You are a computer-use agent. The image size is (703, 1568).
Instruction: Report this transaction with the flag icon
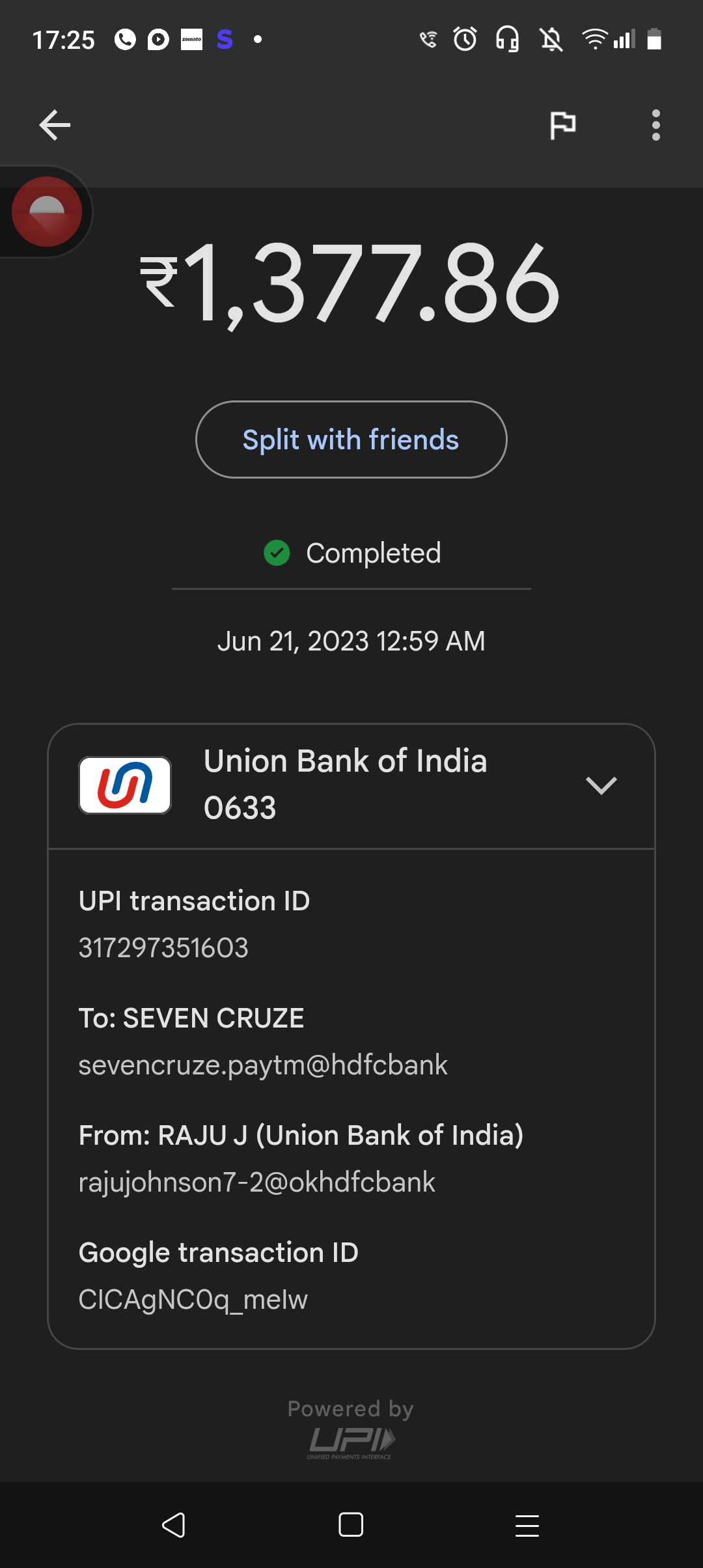click(x=562, y=125)
